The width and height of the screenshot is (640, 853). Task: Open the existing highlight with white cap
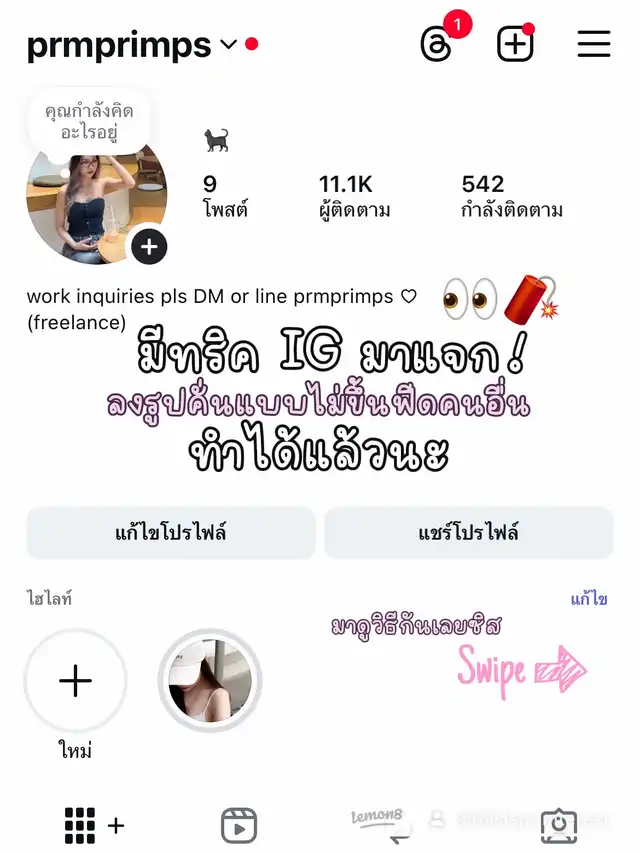pyautogui.click(x=210, y=682)
